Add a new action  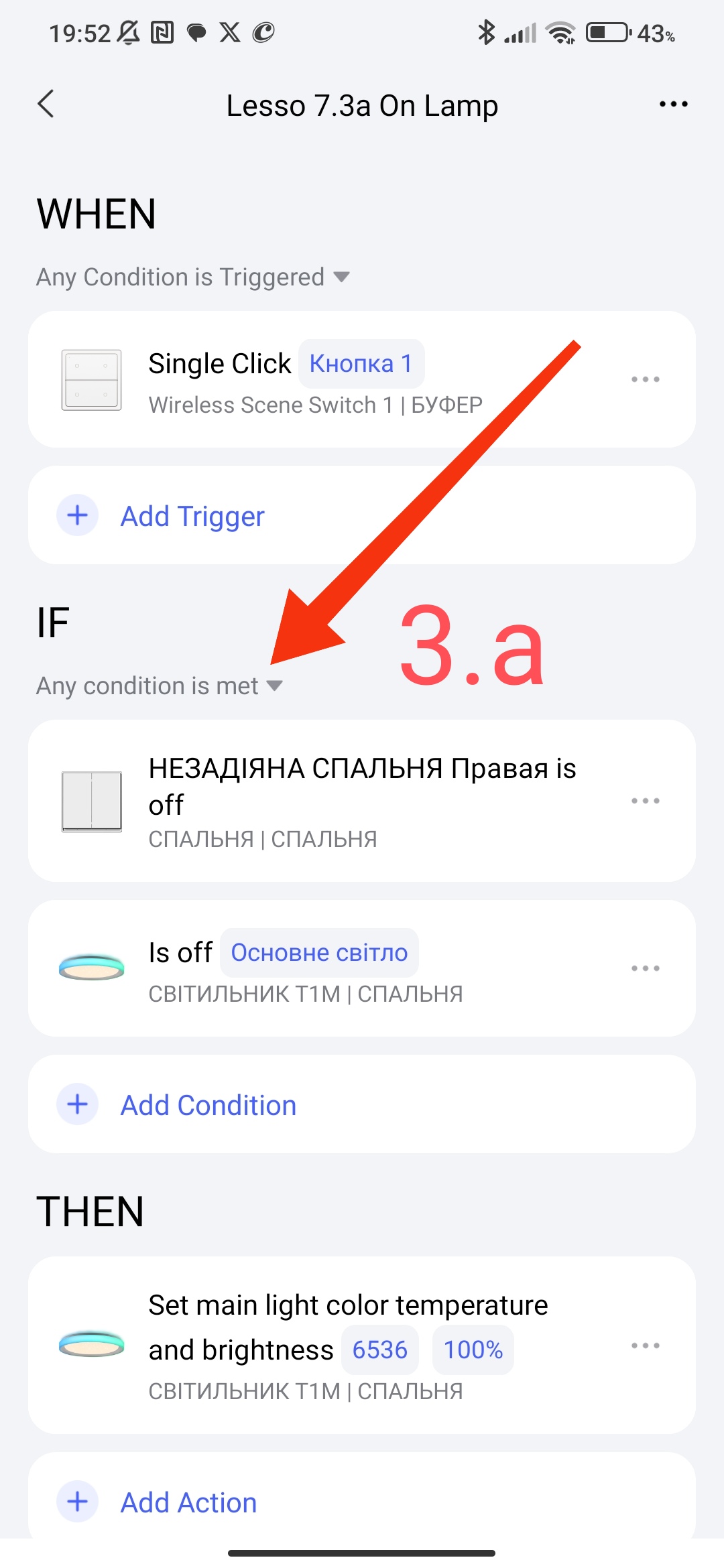click(189, 1502)
